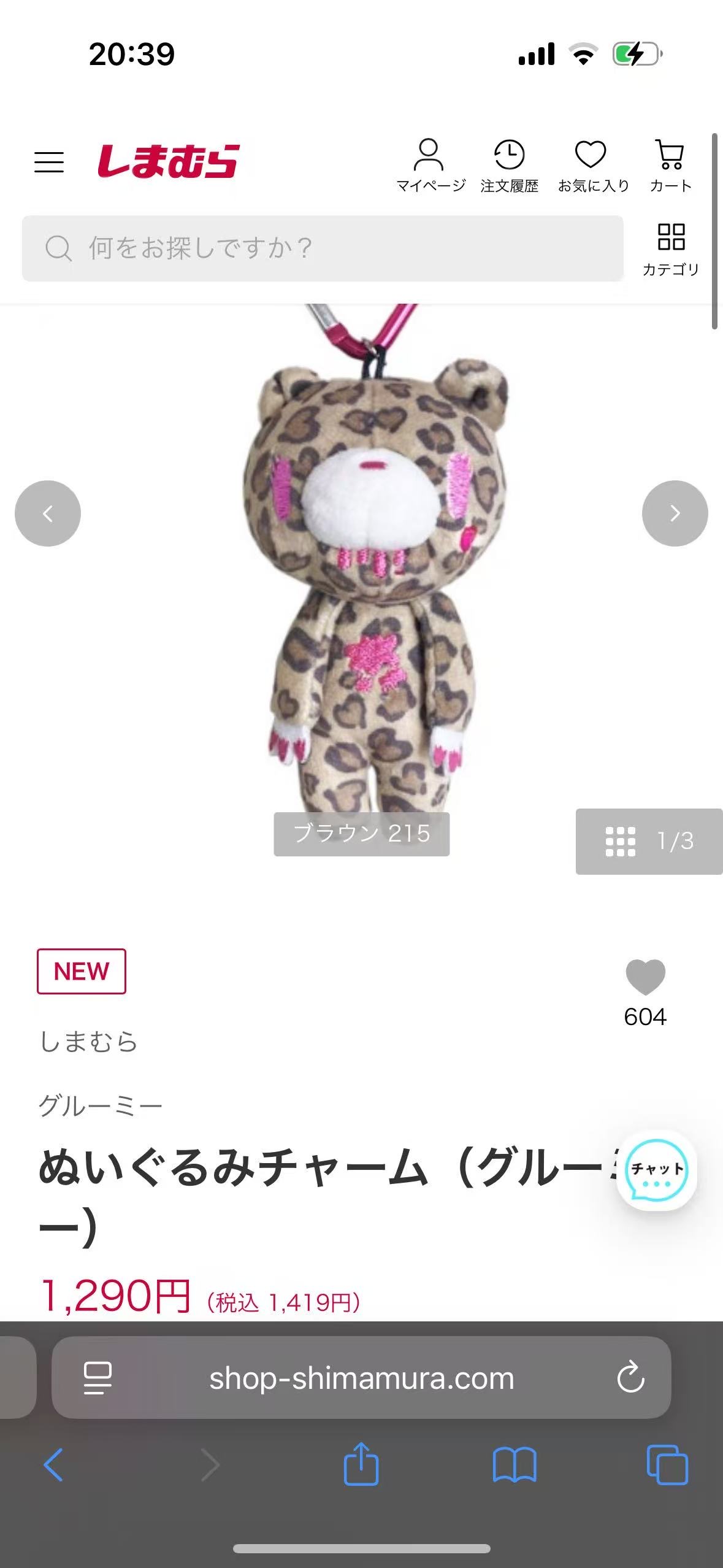Open カテゴリ category browser
The width and height of the screenshot is (723, 1568).
point(671,249)
